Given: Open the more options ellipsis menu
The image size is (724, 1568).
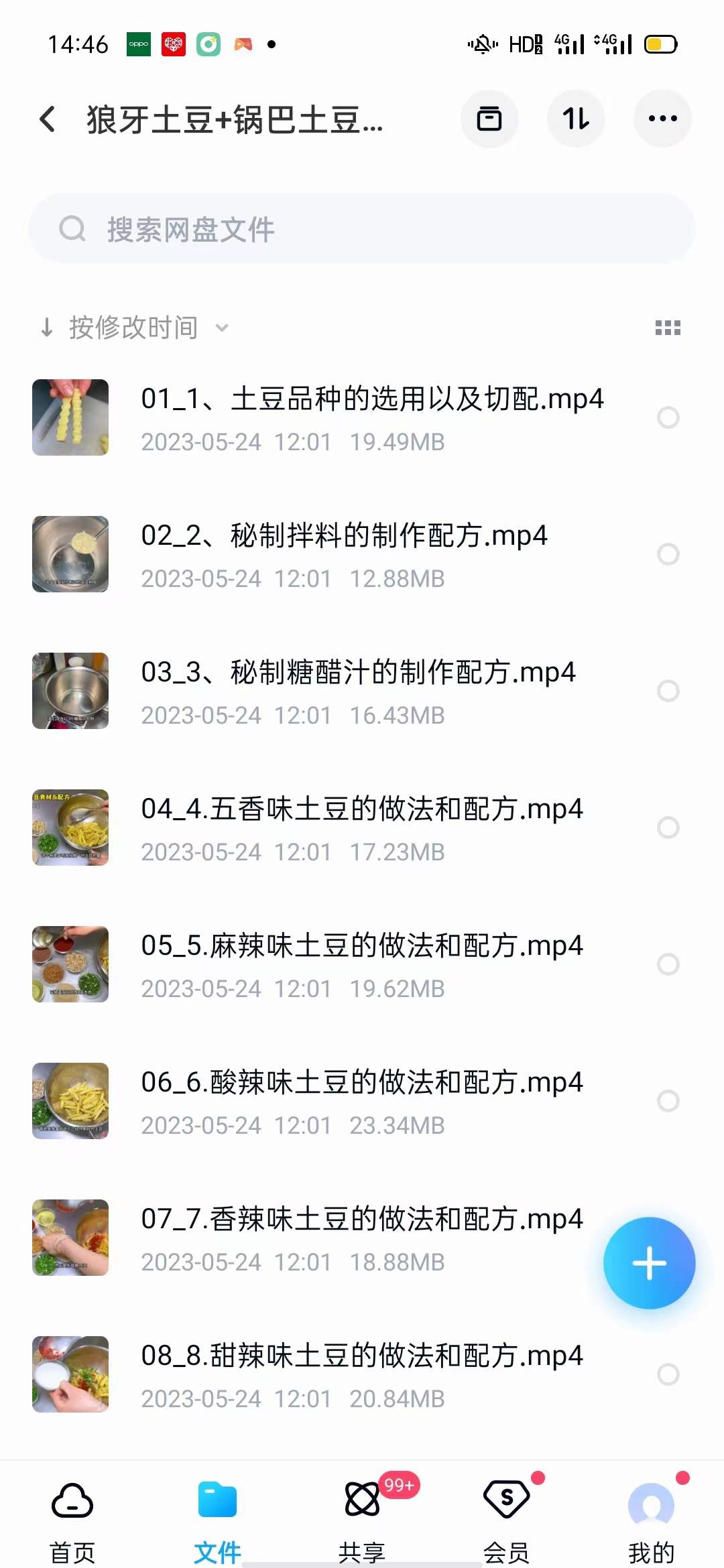Looking at the screenshot, I should 662,119.
